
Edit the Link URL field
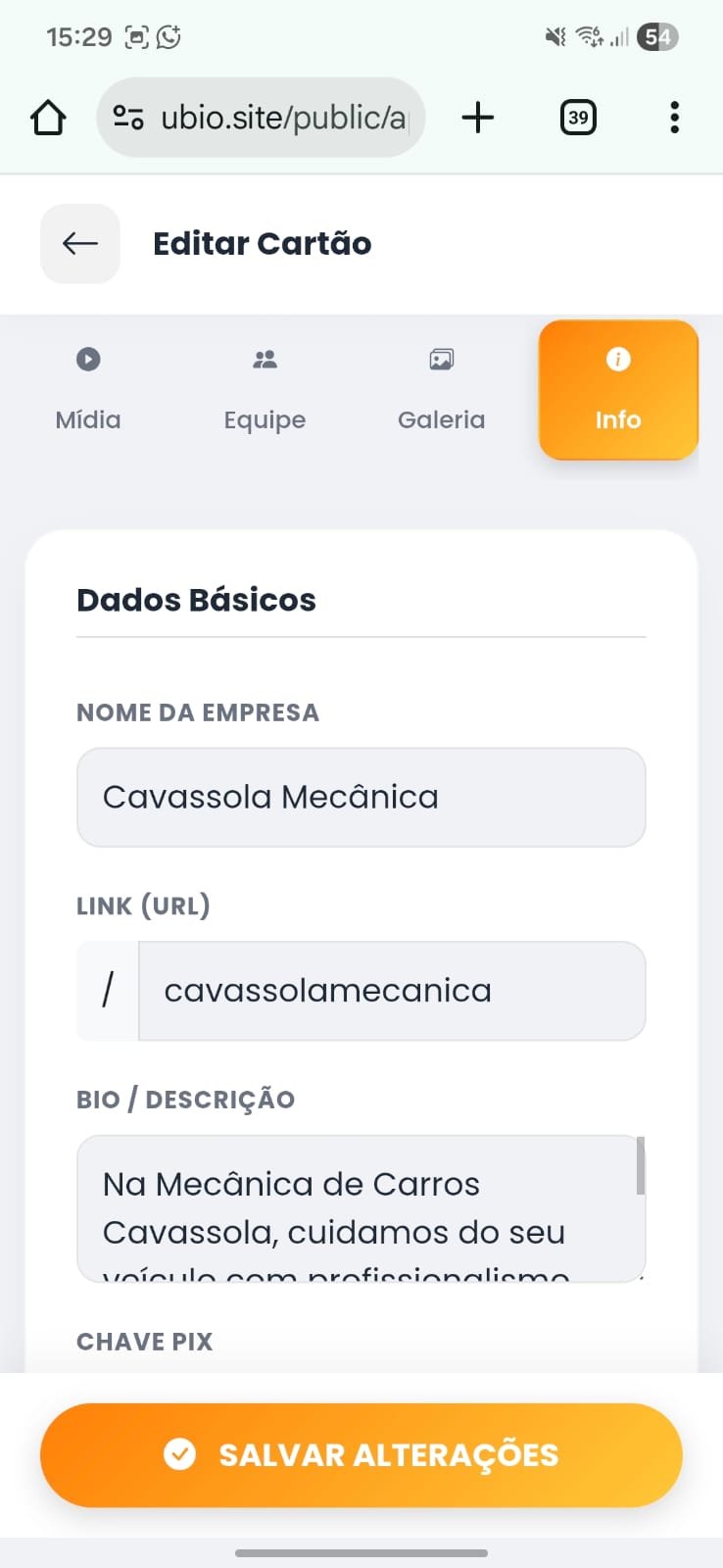pyautogui.click(x=392, y=991)
